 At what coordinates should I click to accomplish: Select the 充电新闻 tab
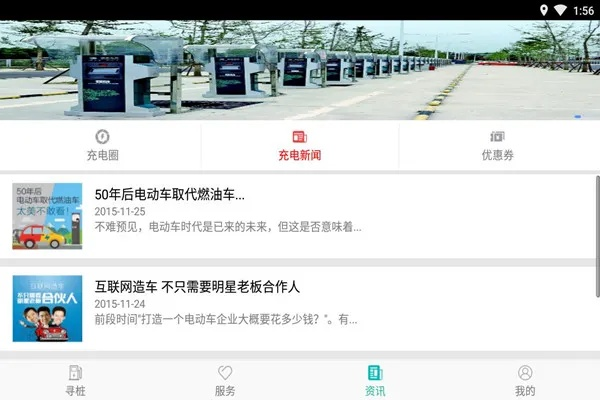point(299,145)
